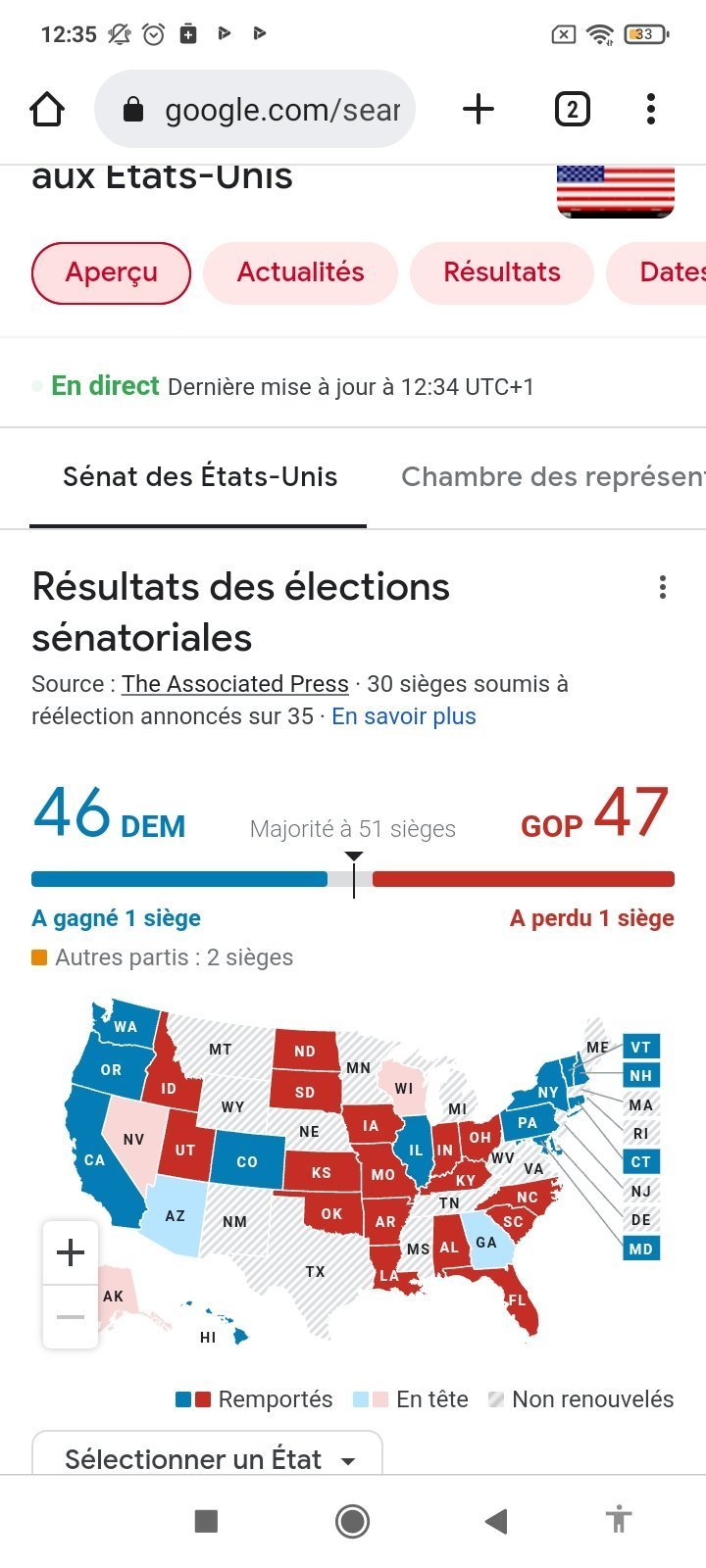This screenshot has width=706, height=1568.
Task: Switch to Sénat des États-Unis tab
Action: tap(199, 477)
